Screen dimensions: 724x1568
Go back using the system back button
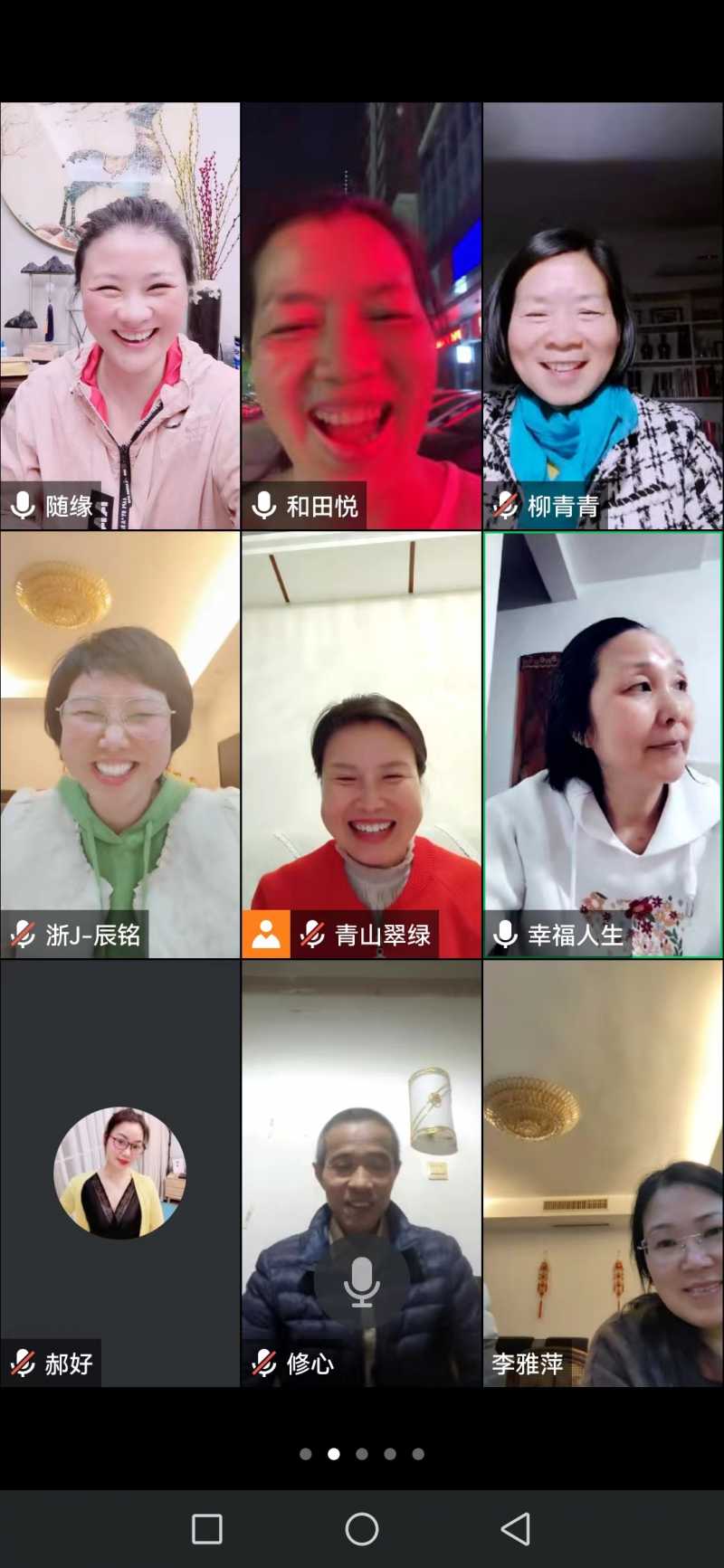[x=516, y=1529]
